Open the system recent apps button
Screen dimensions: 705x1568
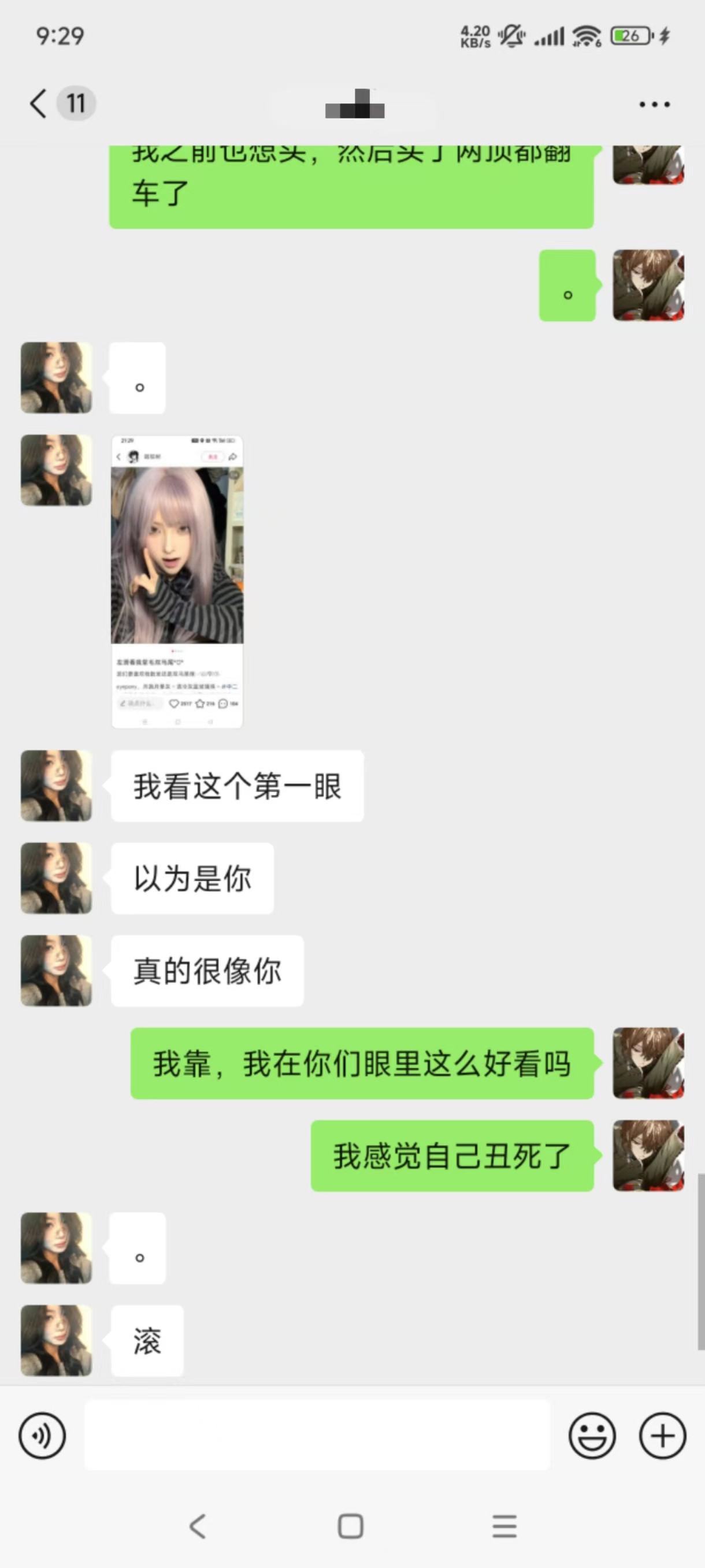504,1526
